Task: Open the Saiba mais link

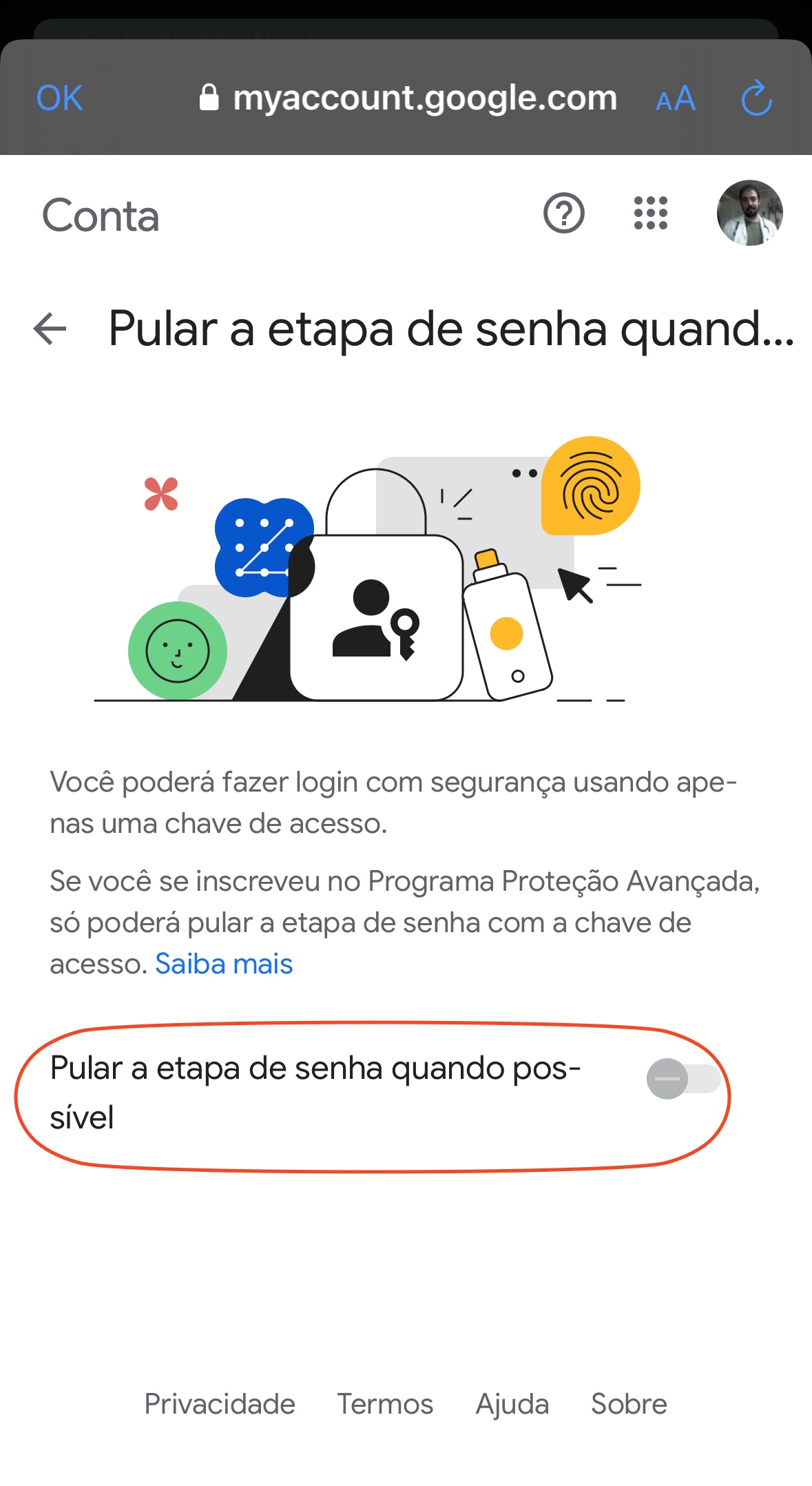Action: pyautogui.click(x=224, y=964)
